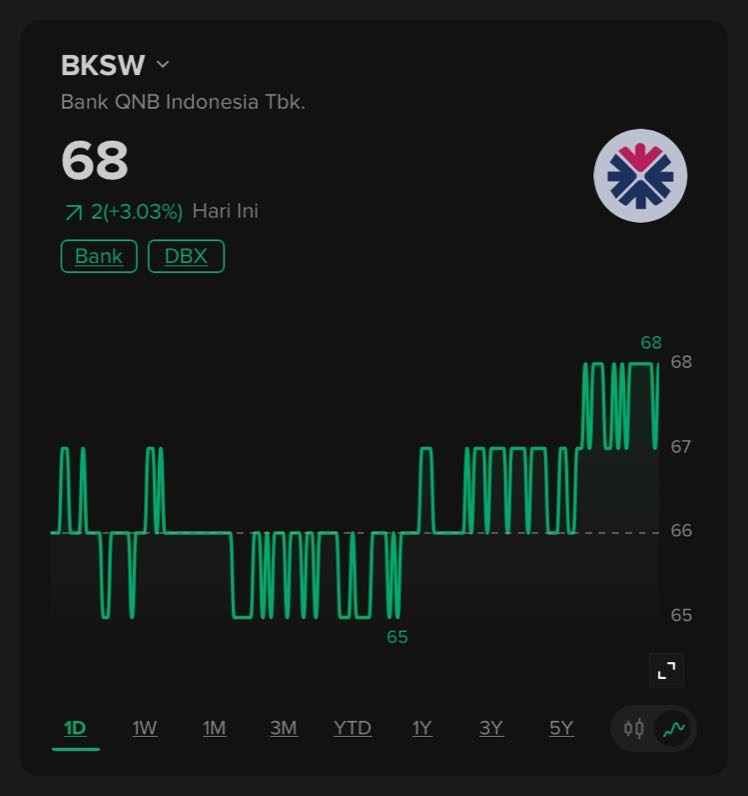Image resolution: width=748 pixels, height=796 pixels.
Task: Select the 5Y chart range
Action: pos(561,728)
